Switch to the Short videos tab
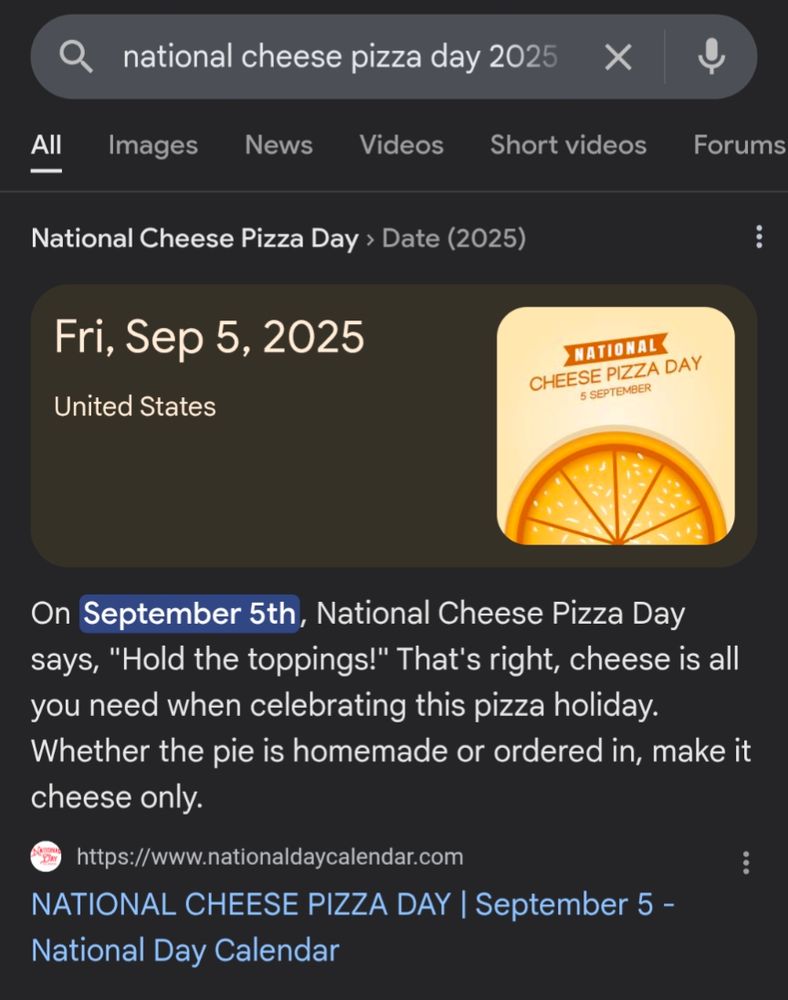 (566, 145)
